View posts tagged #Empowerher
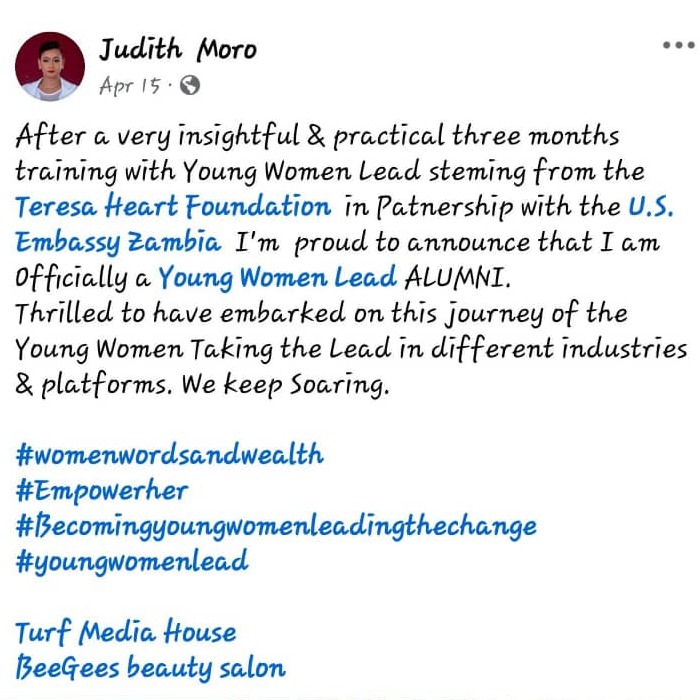Image resolution: width=700 pixels, height=700 pixels. click(x=102, y=490)
